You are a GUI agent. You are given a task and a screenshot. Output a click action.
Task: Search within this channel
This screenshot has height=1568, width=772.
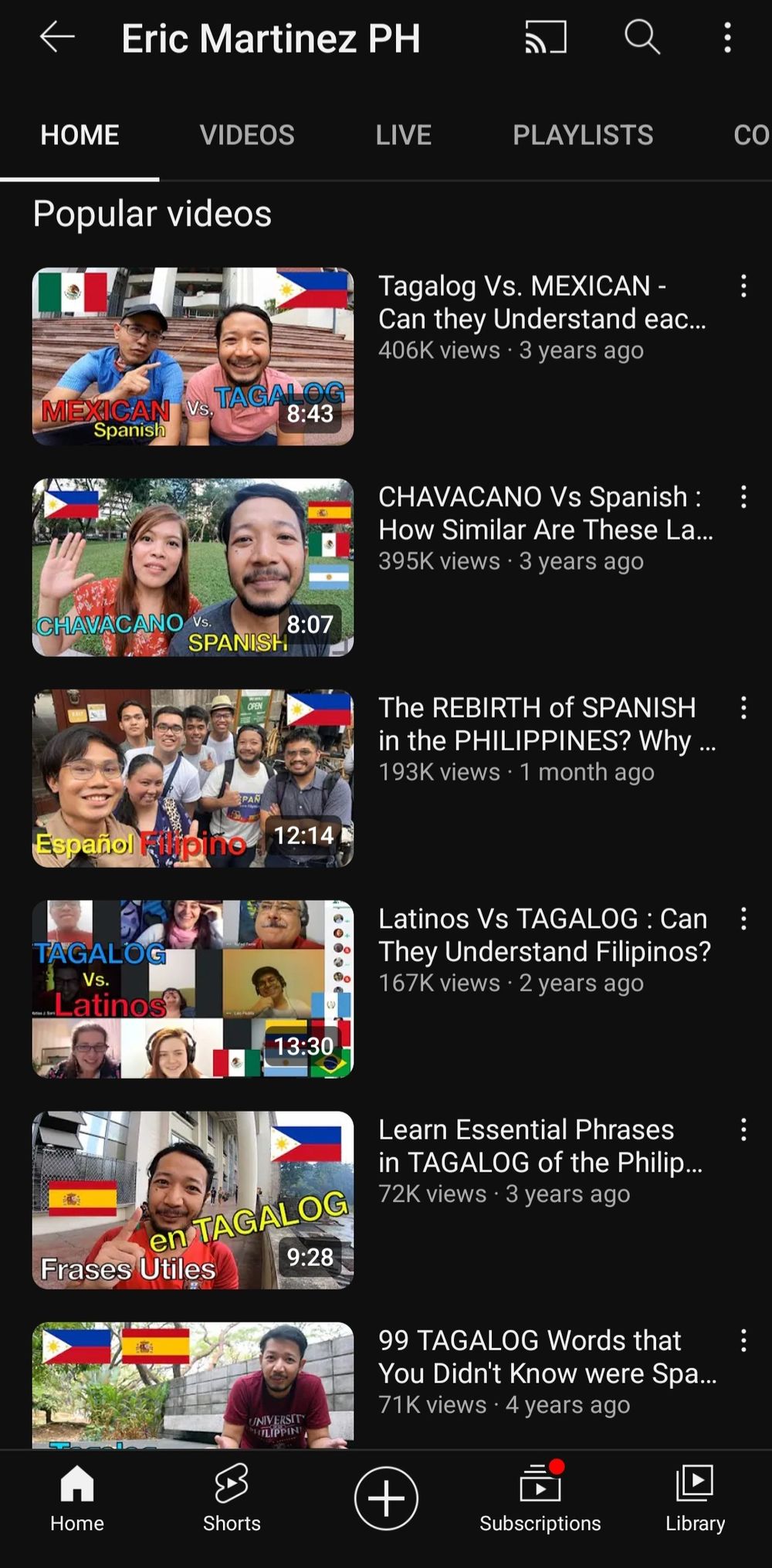(642, 37)
